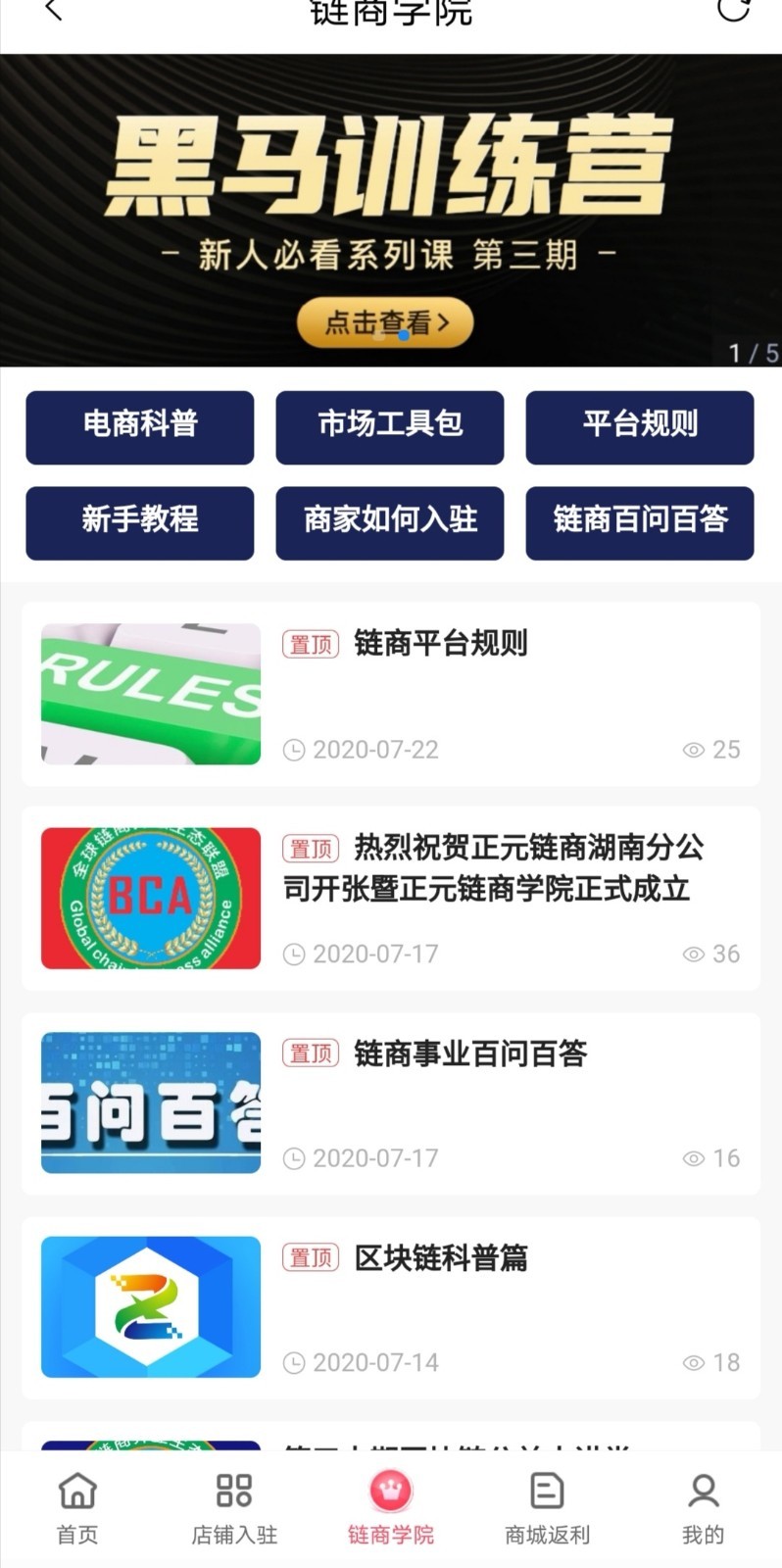Switch to the 首页 tab
Image resolution: width=782 pixels, height=1568 pixels.
point(77,1508)
